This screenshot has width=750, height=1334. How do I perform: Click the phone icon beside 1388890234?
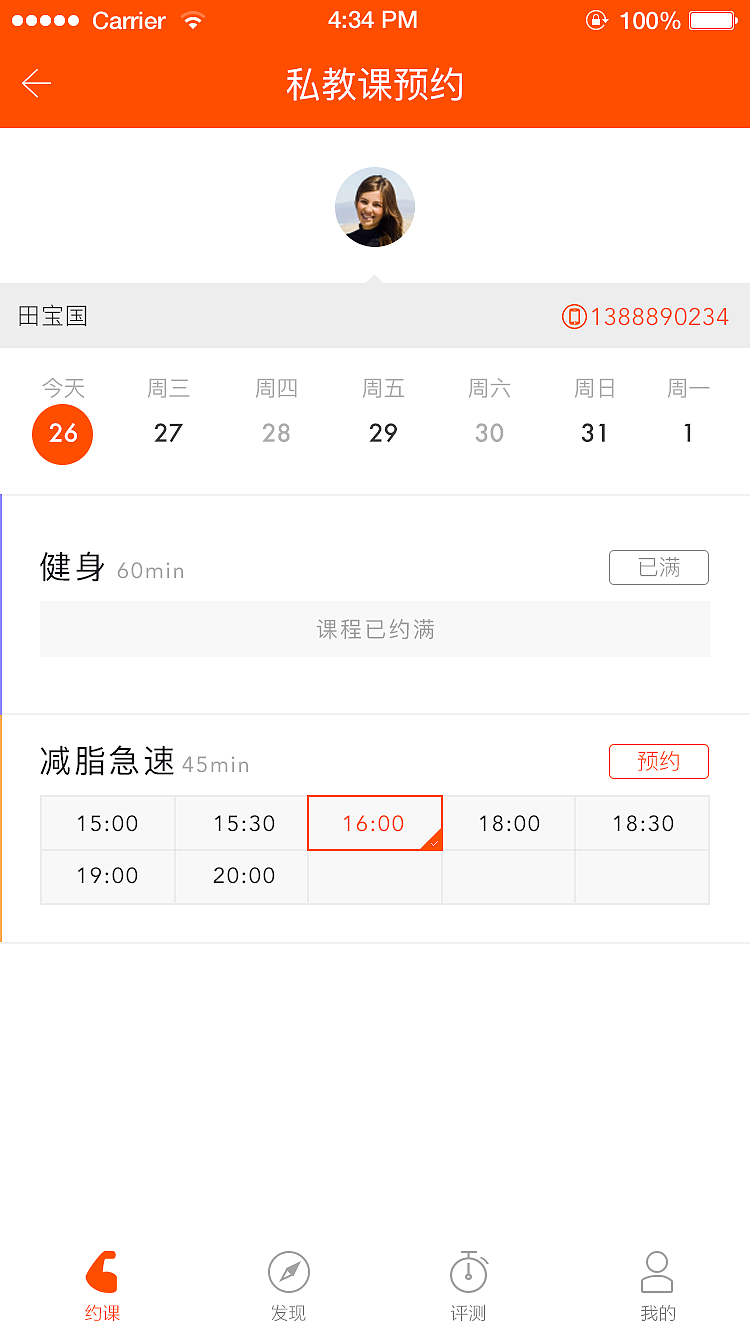575,315
